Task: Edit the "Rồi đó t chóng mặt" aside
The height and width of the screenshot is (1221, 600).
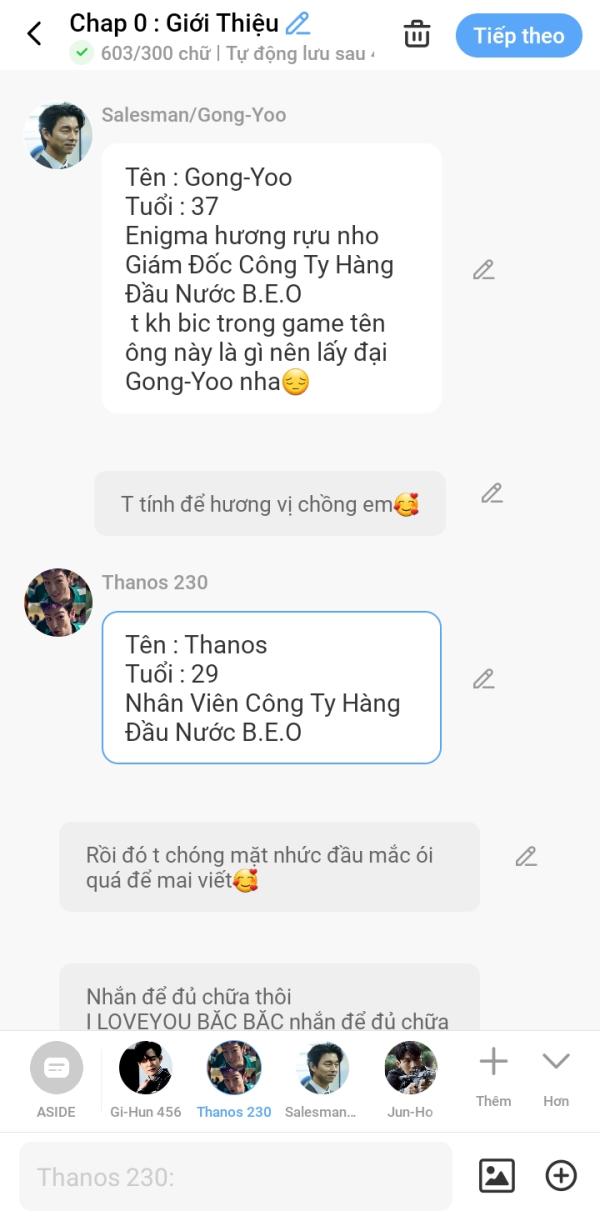Action: [x=526, y=856]
